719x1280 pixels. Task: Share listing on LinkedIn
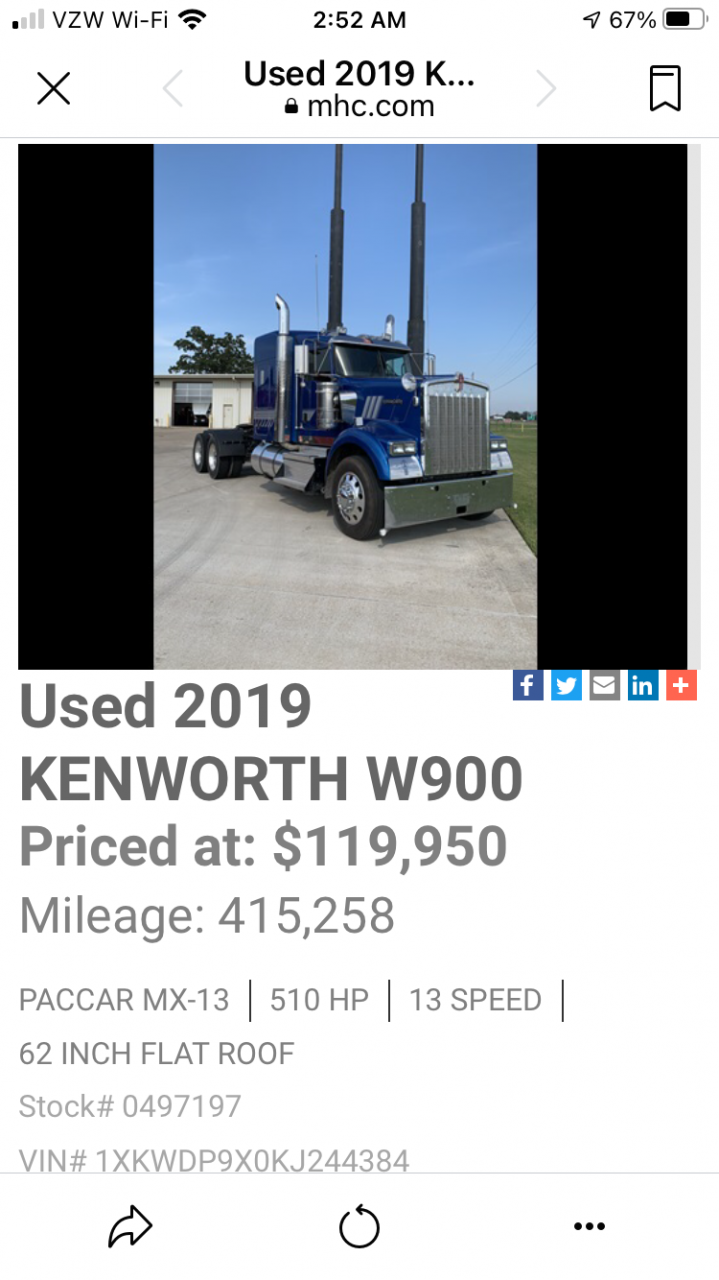[643, 685]
